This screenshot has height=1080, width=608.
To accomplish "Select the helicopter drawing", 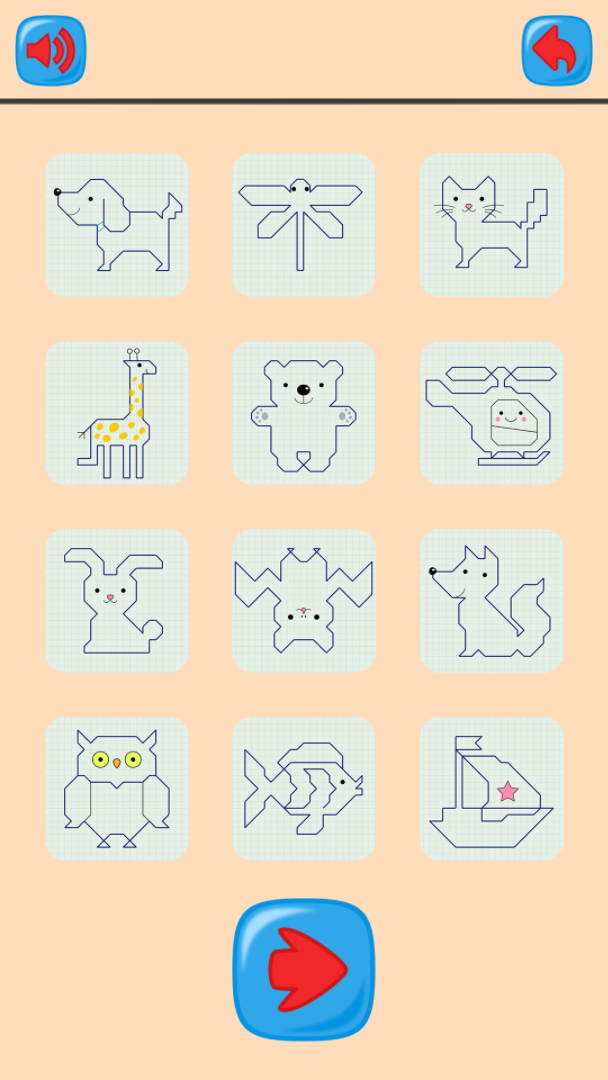I will click(x=492, y=413).
